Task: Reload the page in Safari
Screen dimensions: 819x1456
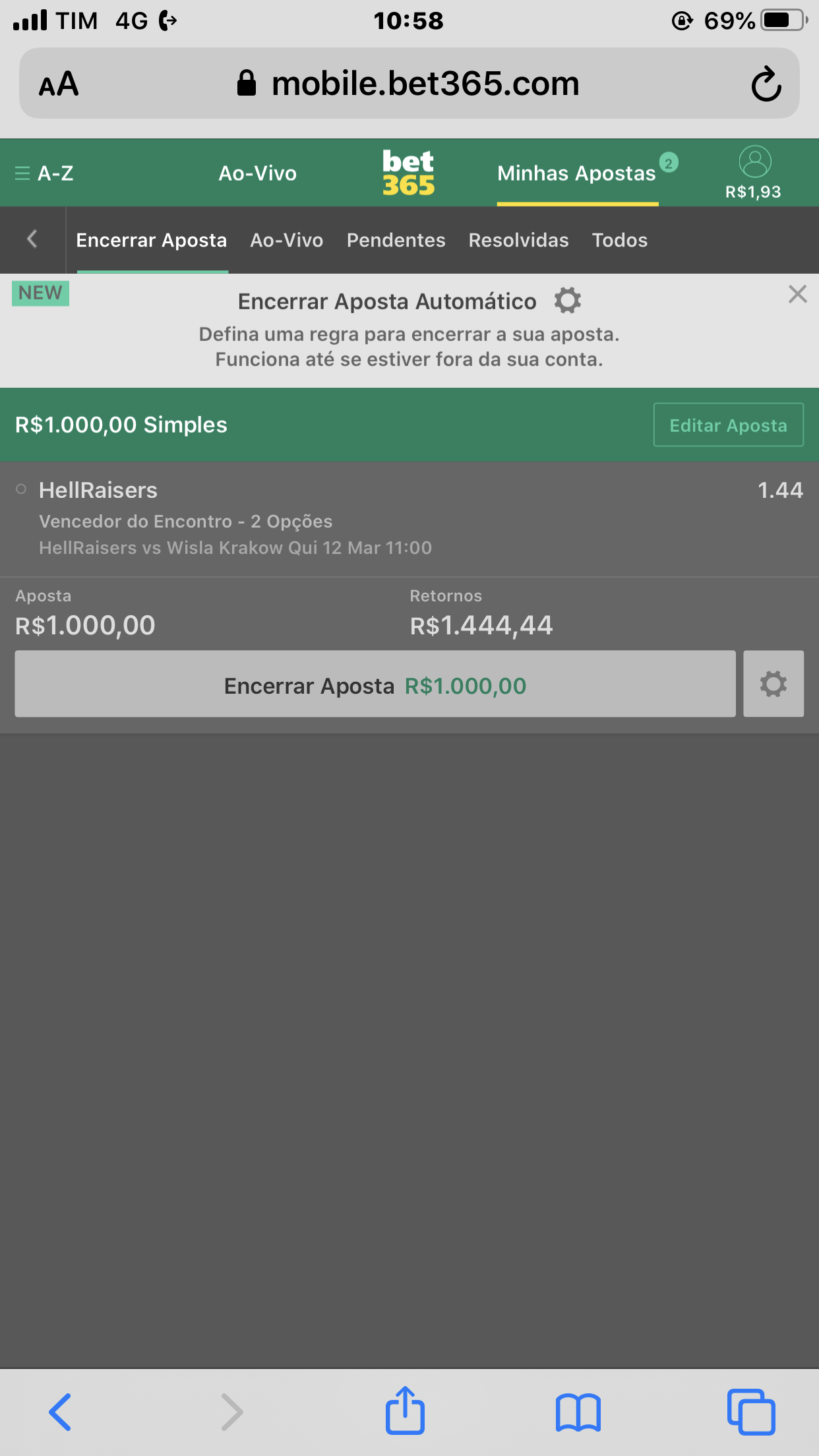Action: [x=766, y=84]
